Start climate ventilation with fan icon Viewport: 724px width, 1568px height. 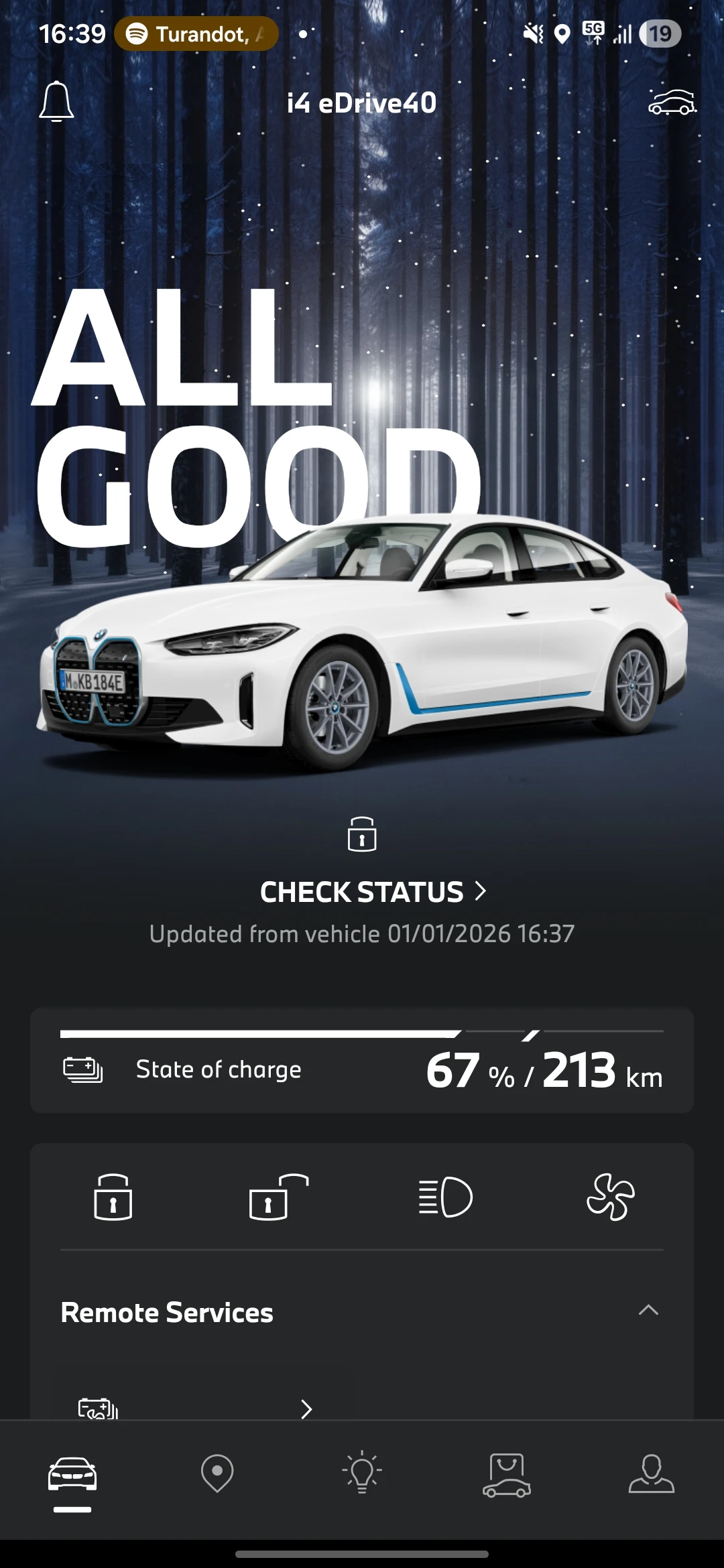click(x=610, y=1197)
